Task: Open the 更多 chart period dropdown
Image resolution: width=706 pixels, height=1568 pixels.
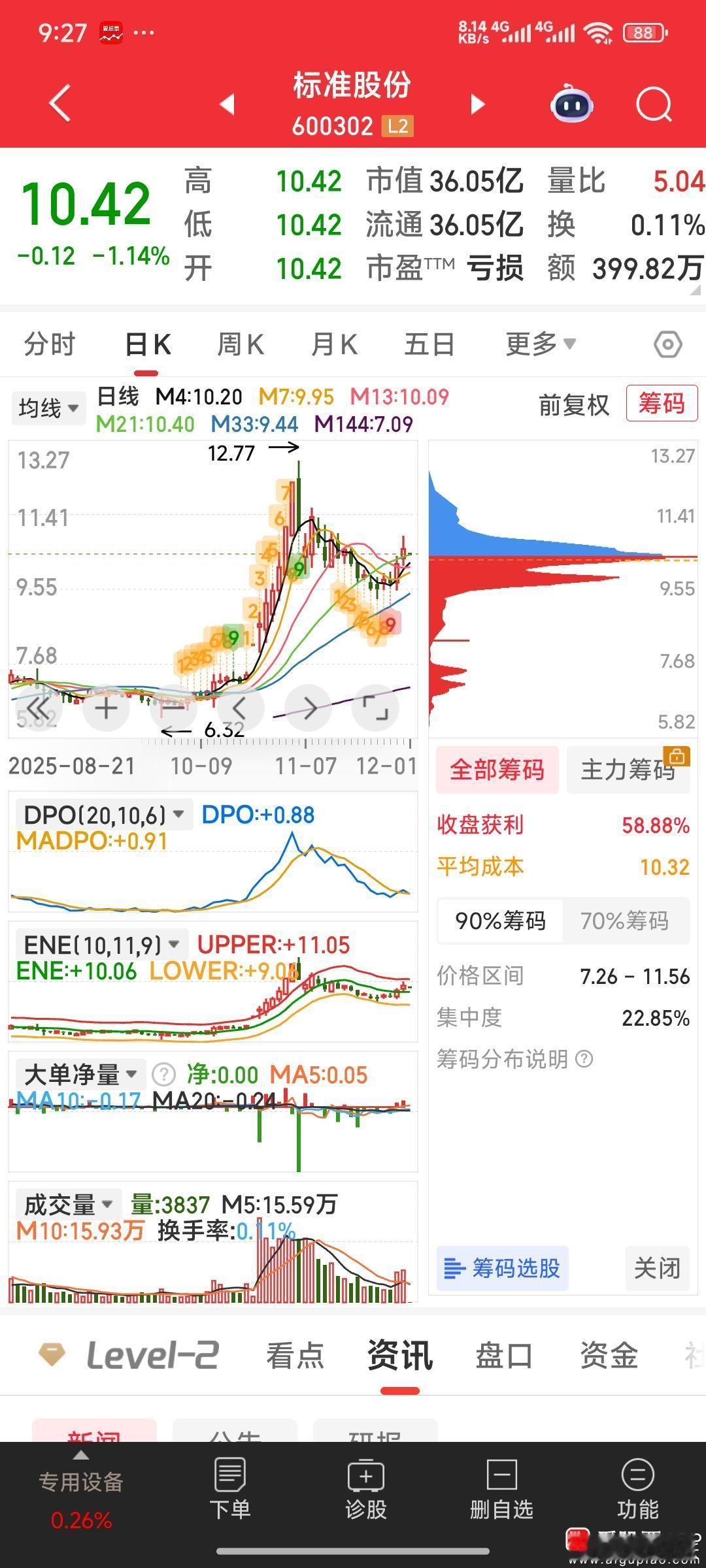Action: pos(540,344)
